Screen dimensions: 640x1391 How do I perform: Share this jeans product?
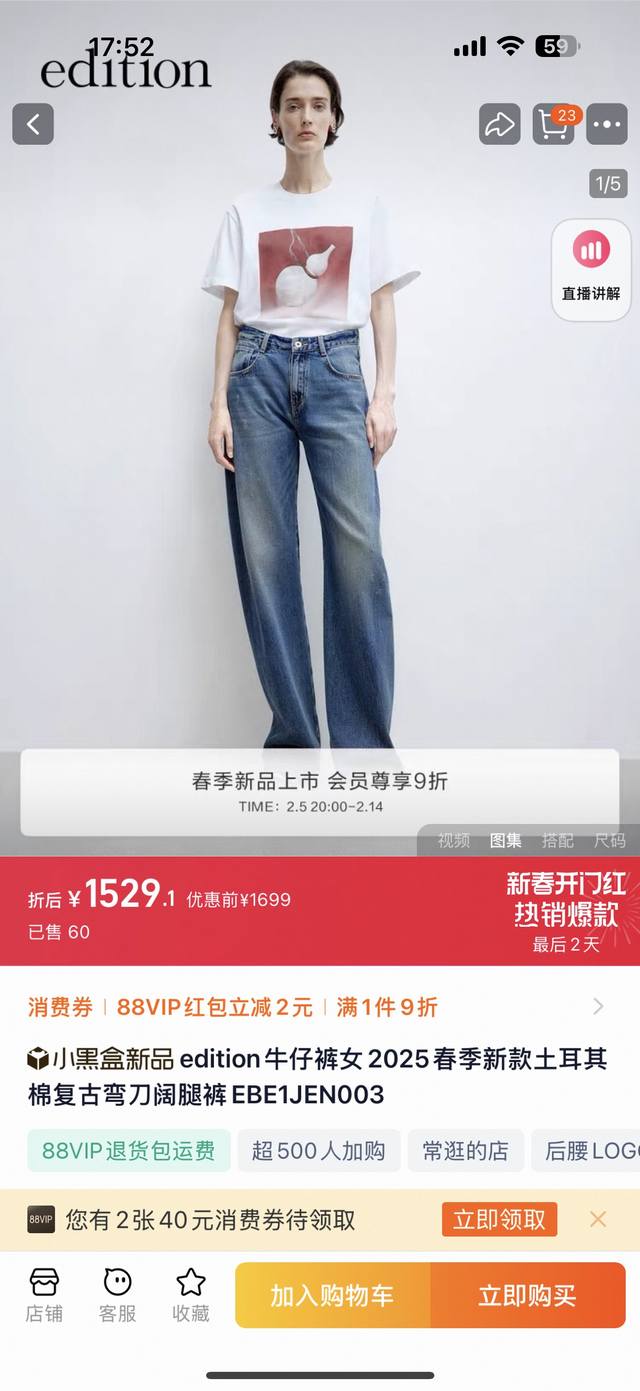click(499, 124)
